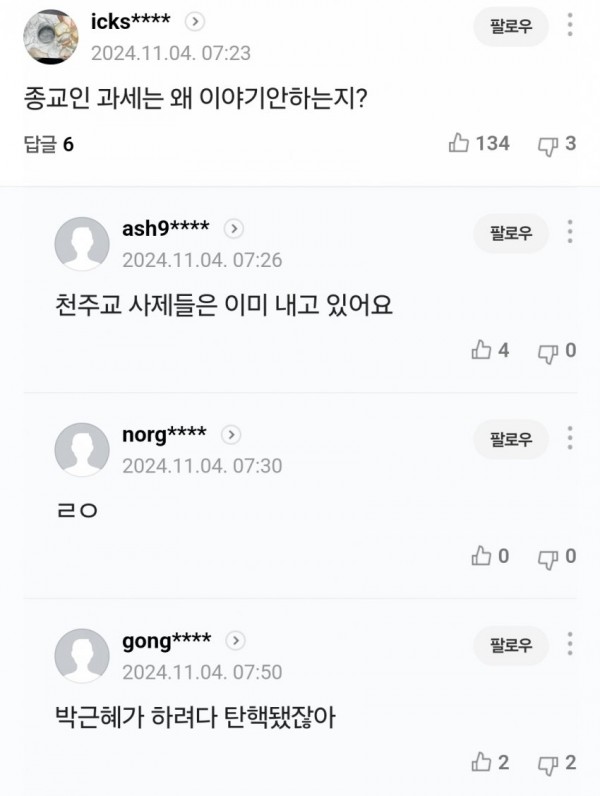Image resolution: width=600 pixels, height=796 pixels.
Task: Open overflow menu on norg**** reply
Action: pyautogui.click(x=569, y=439)
